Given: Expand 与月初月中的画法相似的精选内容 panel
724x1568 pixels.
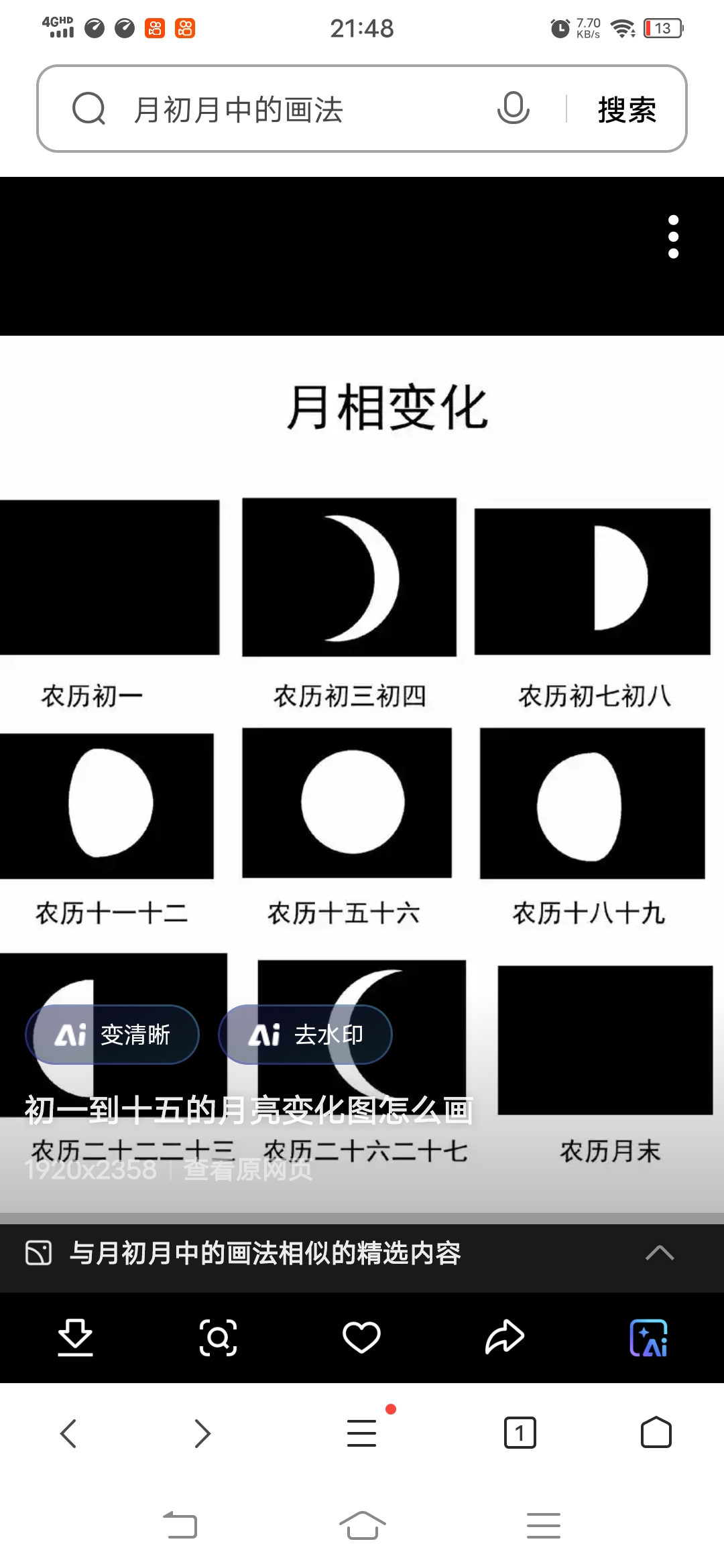Looking at the screenshot, I should [660, 1253].
